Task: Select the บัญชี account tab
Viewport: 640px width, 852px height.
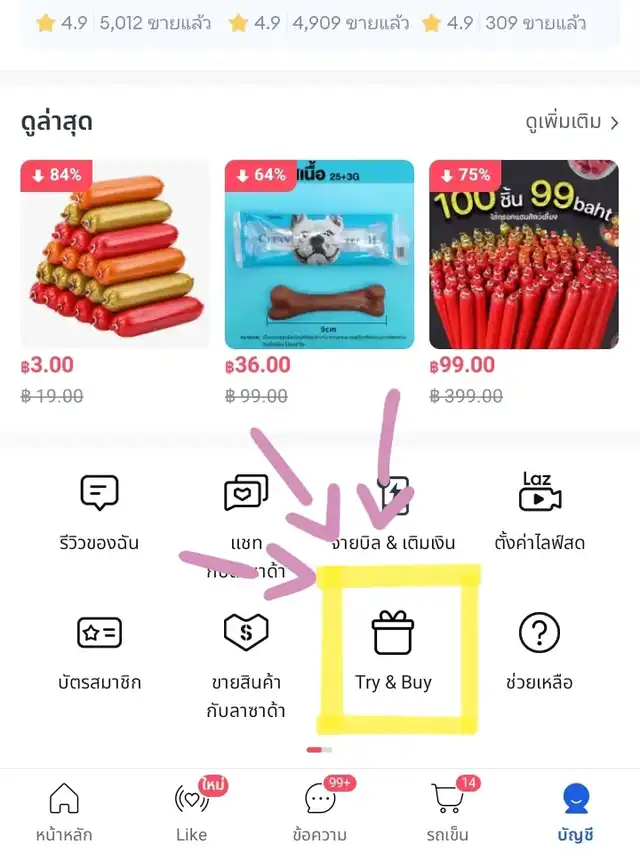Action: coord(576,811)
